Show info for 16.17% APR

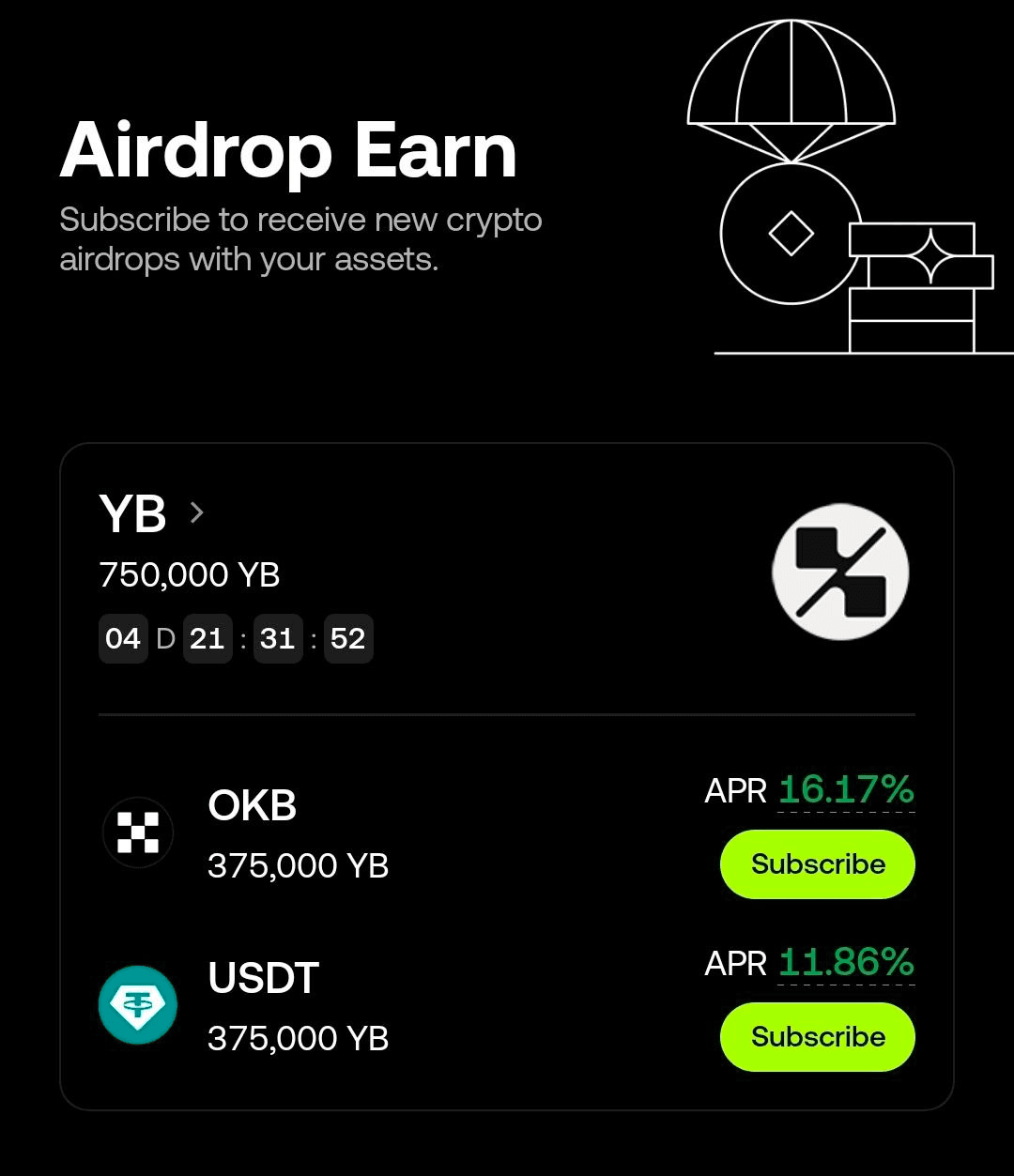coord(846,790)
